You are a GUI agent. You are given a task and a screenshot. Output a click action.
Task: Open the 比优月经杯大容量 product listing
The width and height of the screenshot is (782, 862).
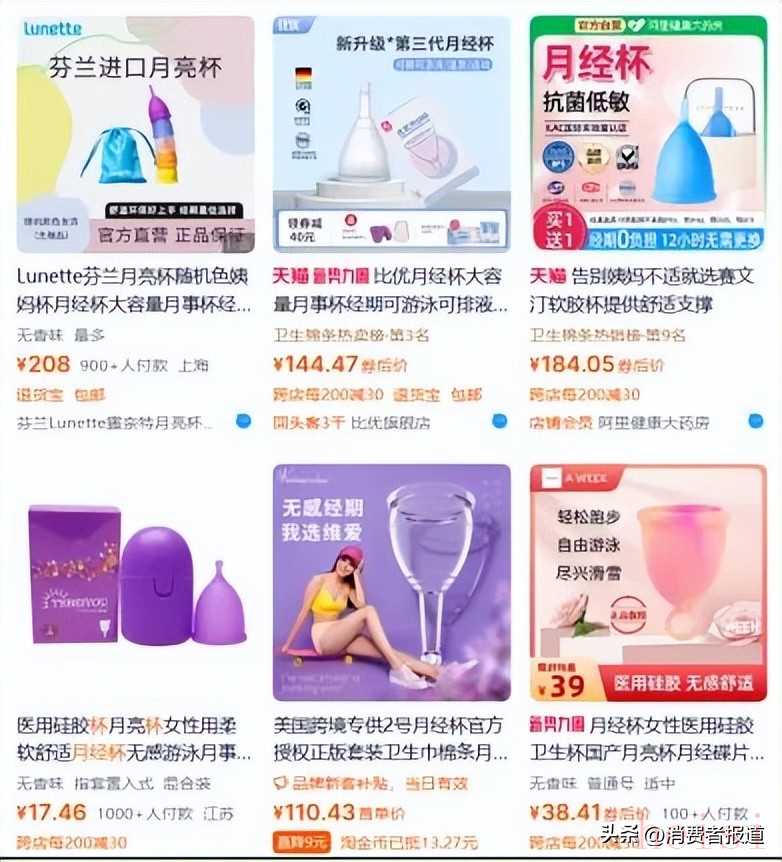pyautogui.click(x=391, y=135)
